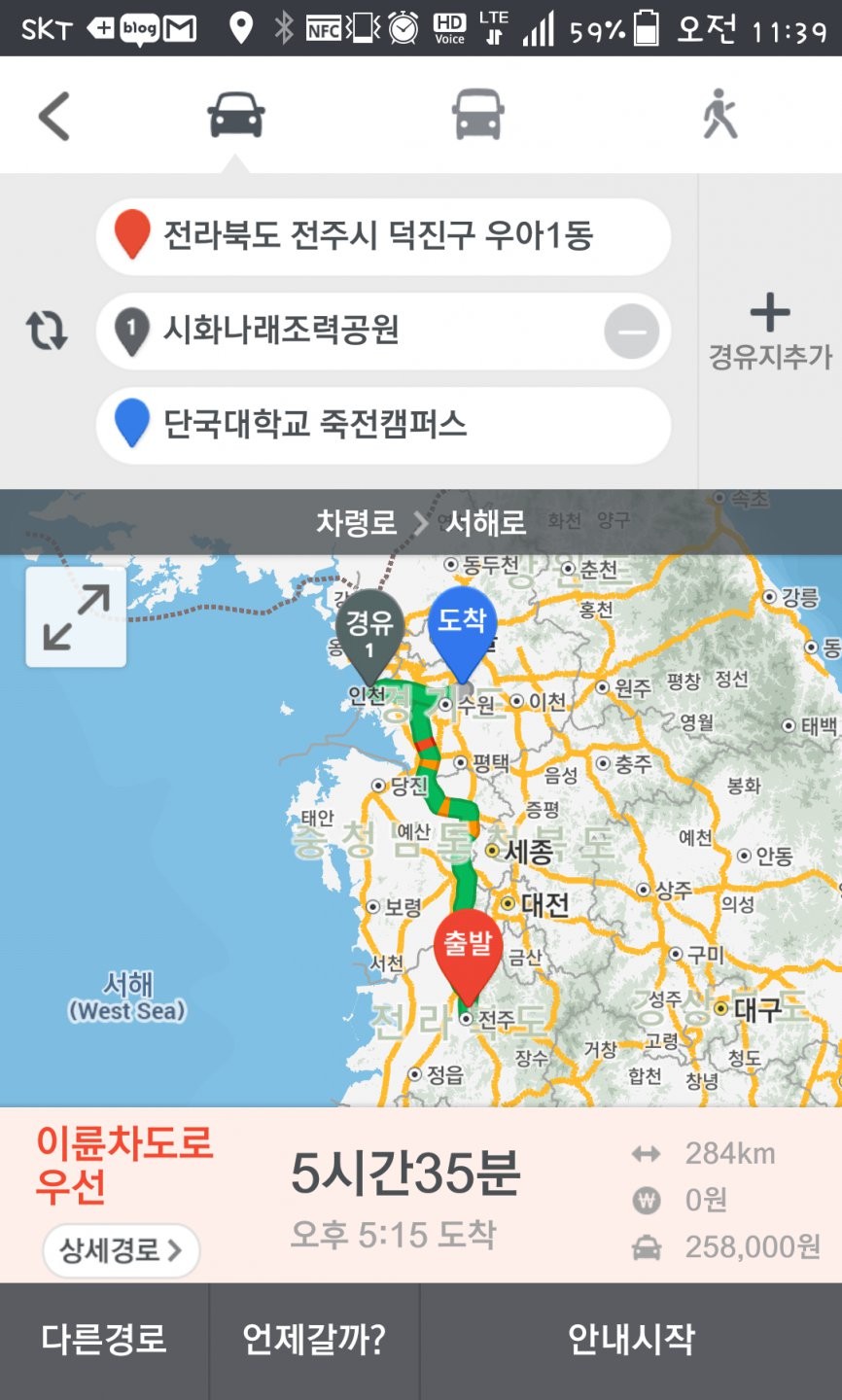Switch to the walking route tab
Viewport: 842px width, 1400px height.
[719, 115]
